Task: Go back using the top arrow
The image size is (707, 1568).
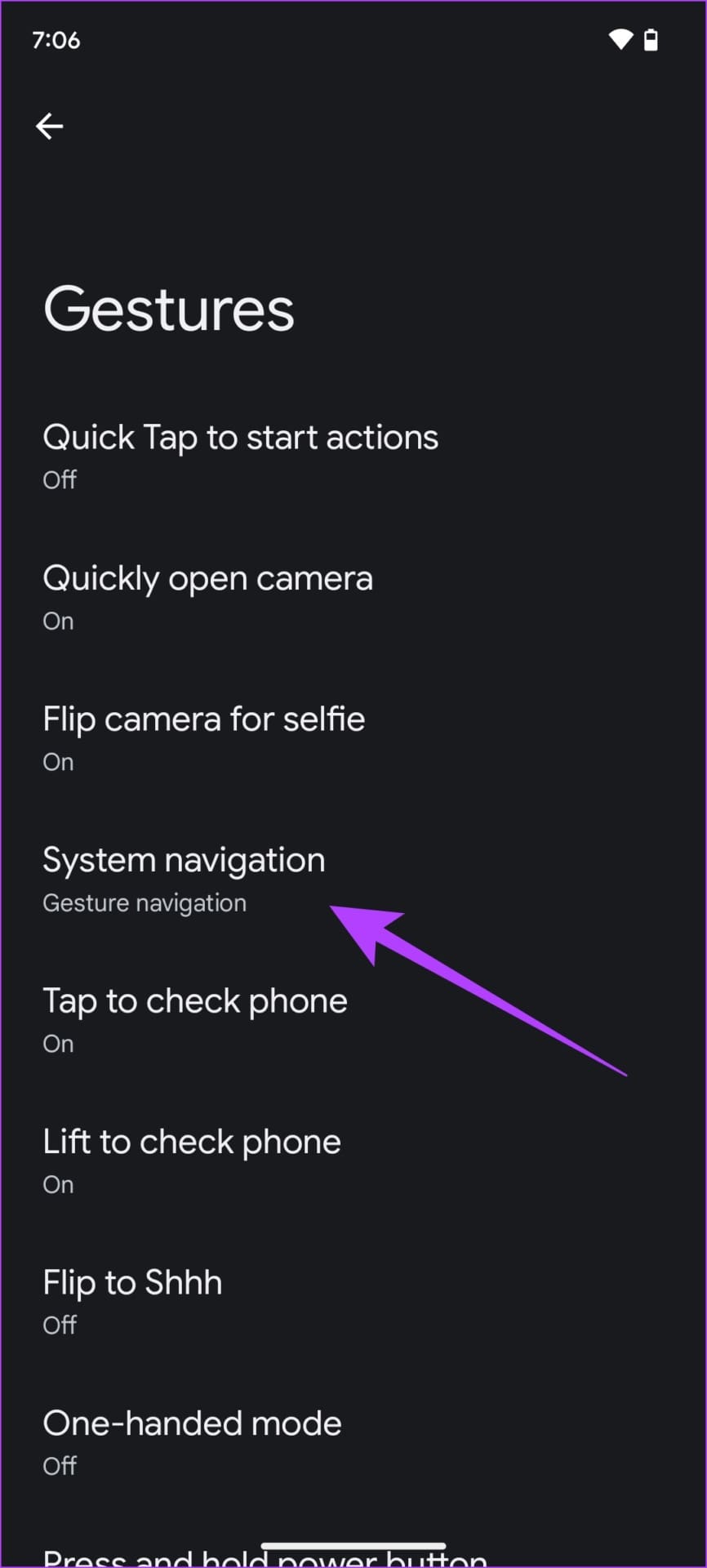Action: (x=50, y=126)
